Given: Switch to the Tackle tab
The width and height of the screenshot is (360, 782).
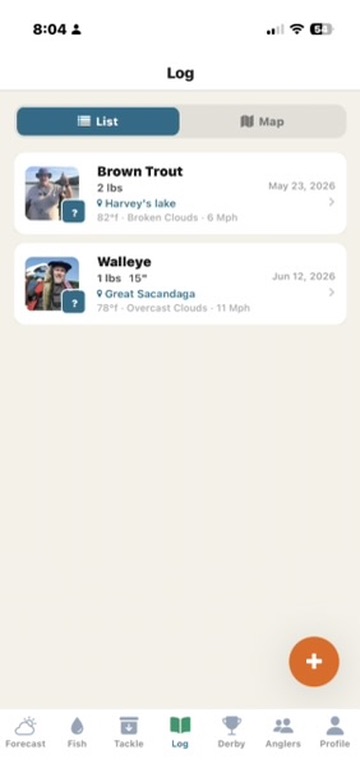Looking at the screenshot, I should click(129, 732).
